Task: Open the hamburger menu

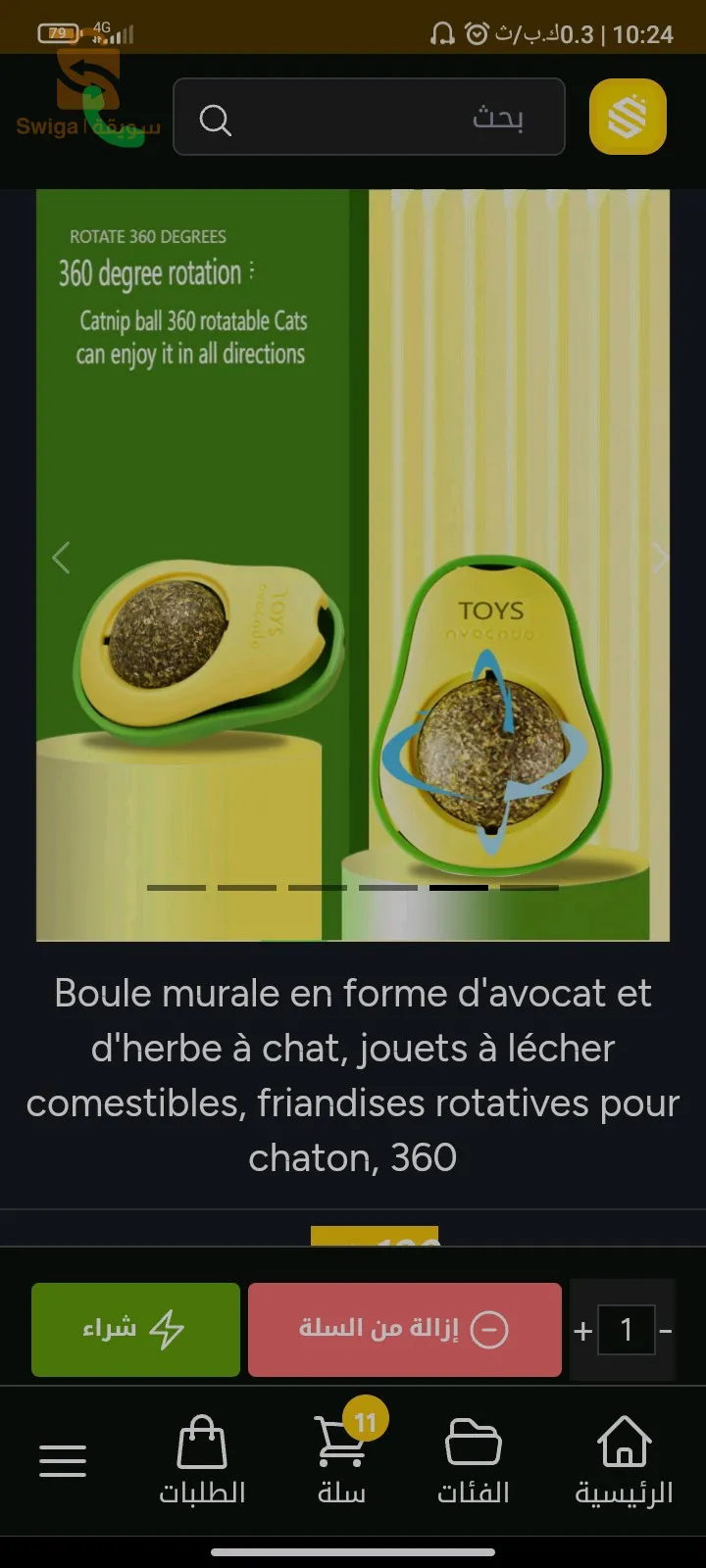Action: click(x=63, y=1460)
